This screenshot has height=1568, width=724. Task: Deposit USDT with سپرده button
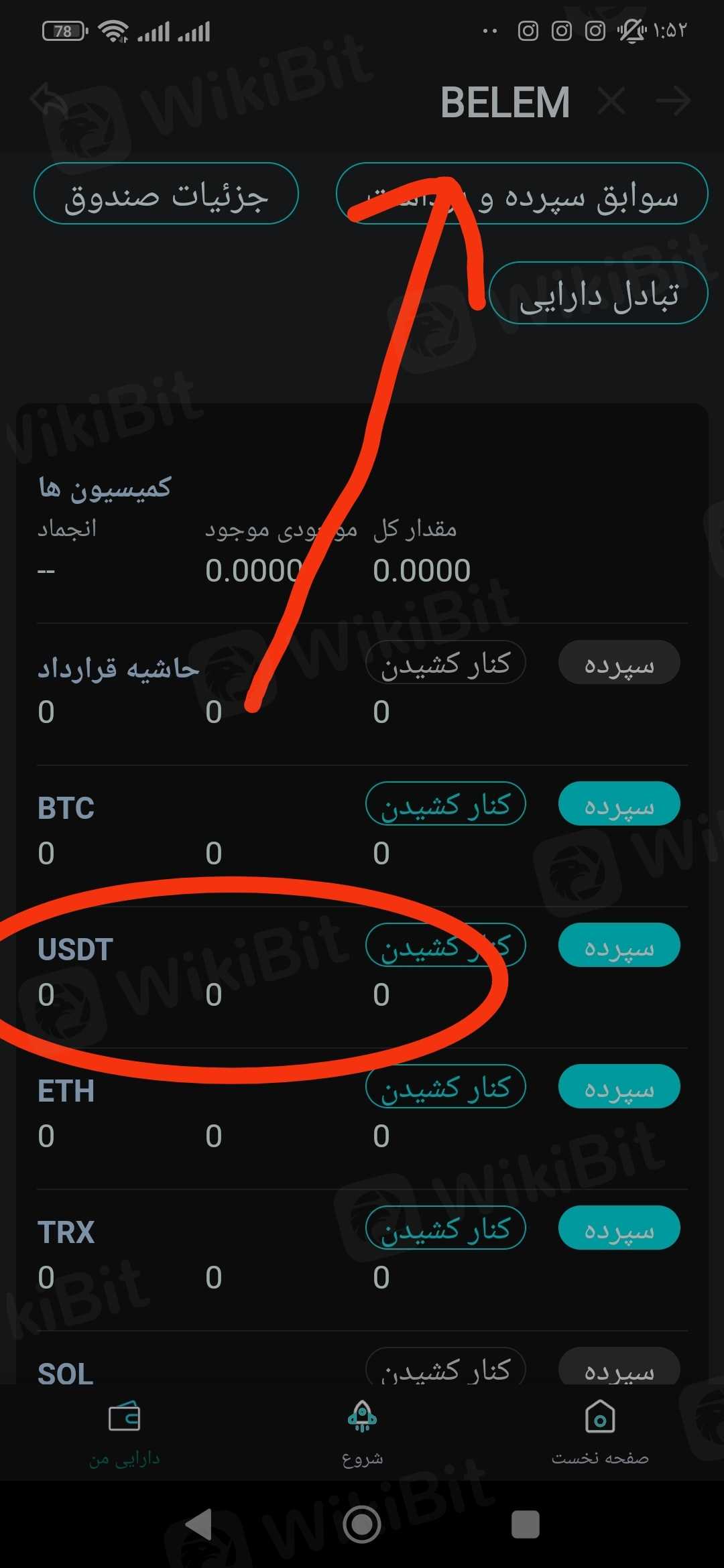(619, 945)
